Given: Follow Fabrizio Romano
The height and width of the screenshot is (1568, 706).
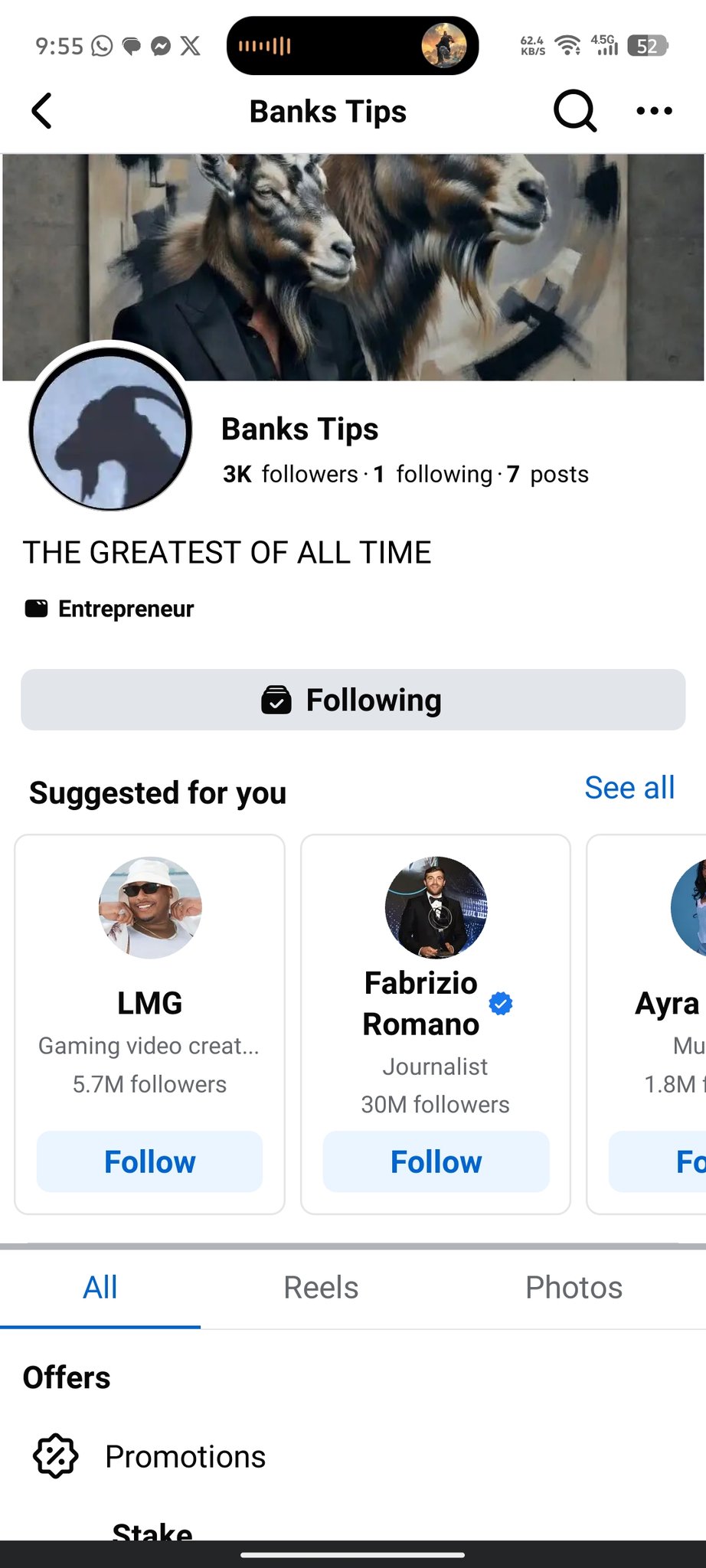Looking at the screenshot, I should [436, 1161].
